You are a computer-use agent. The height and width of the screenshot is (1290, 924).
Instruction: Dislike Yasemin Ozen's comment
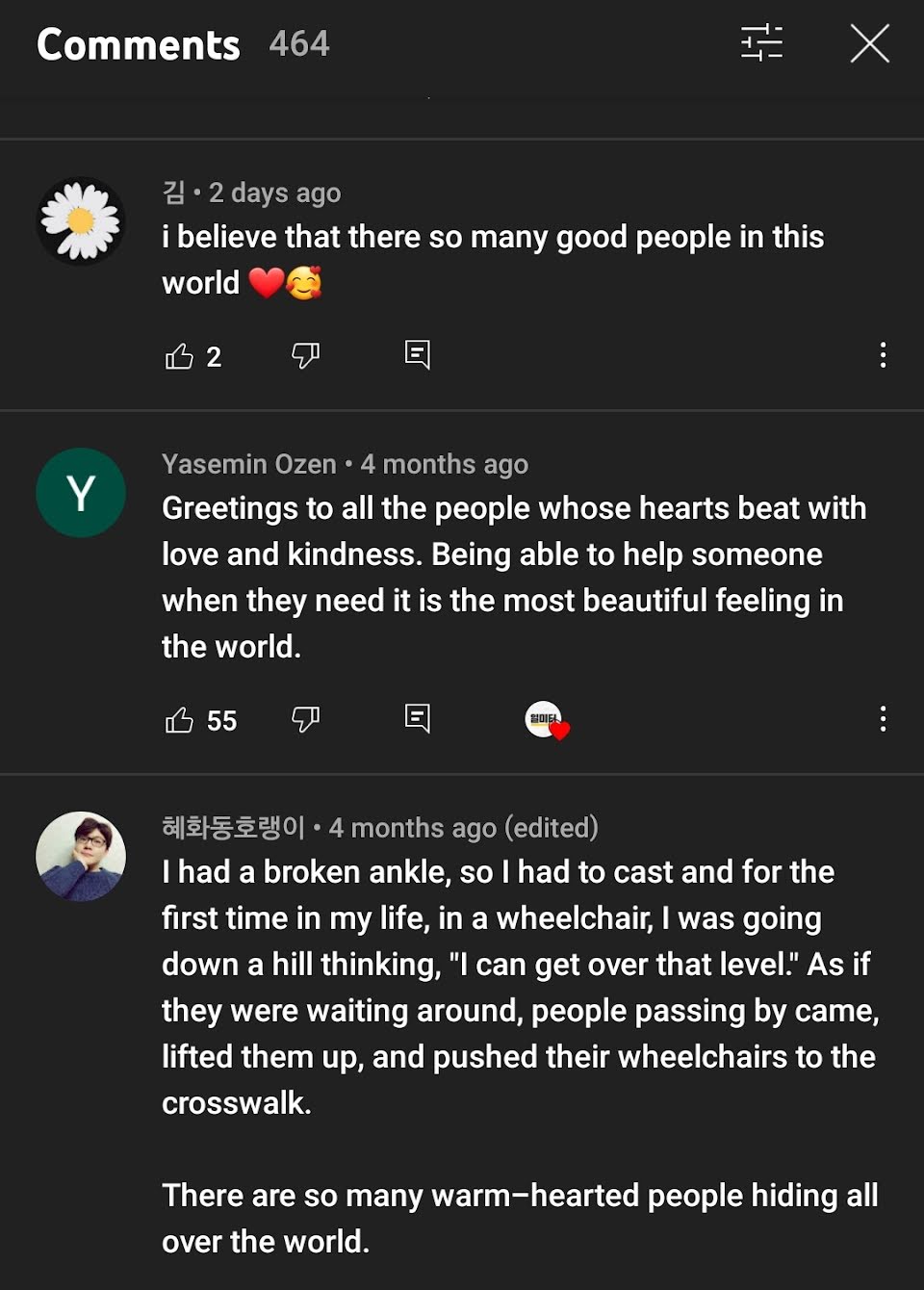(305, 719)
